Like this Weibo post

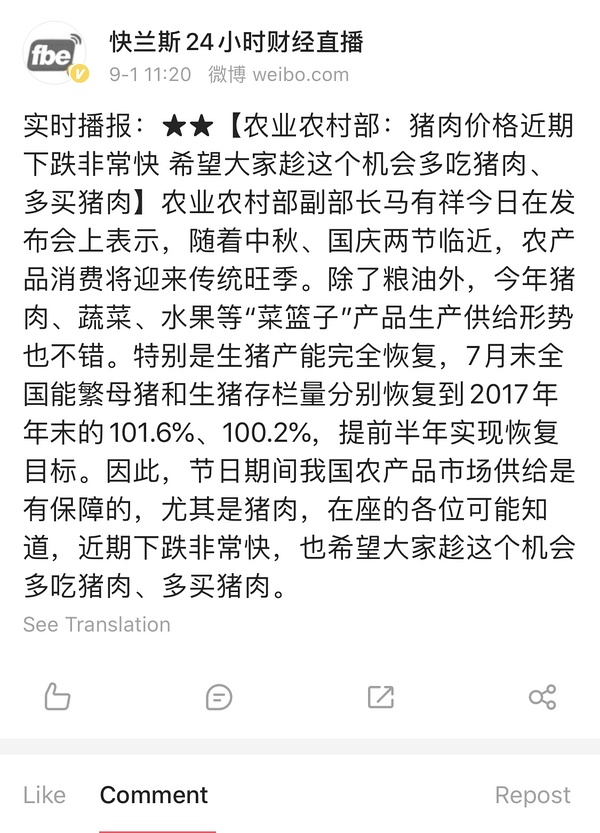tap(57, 696)
